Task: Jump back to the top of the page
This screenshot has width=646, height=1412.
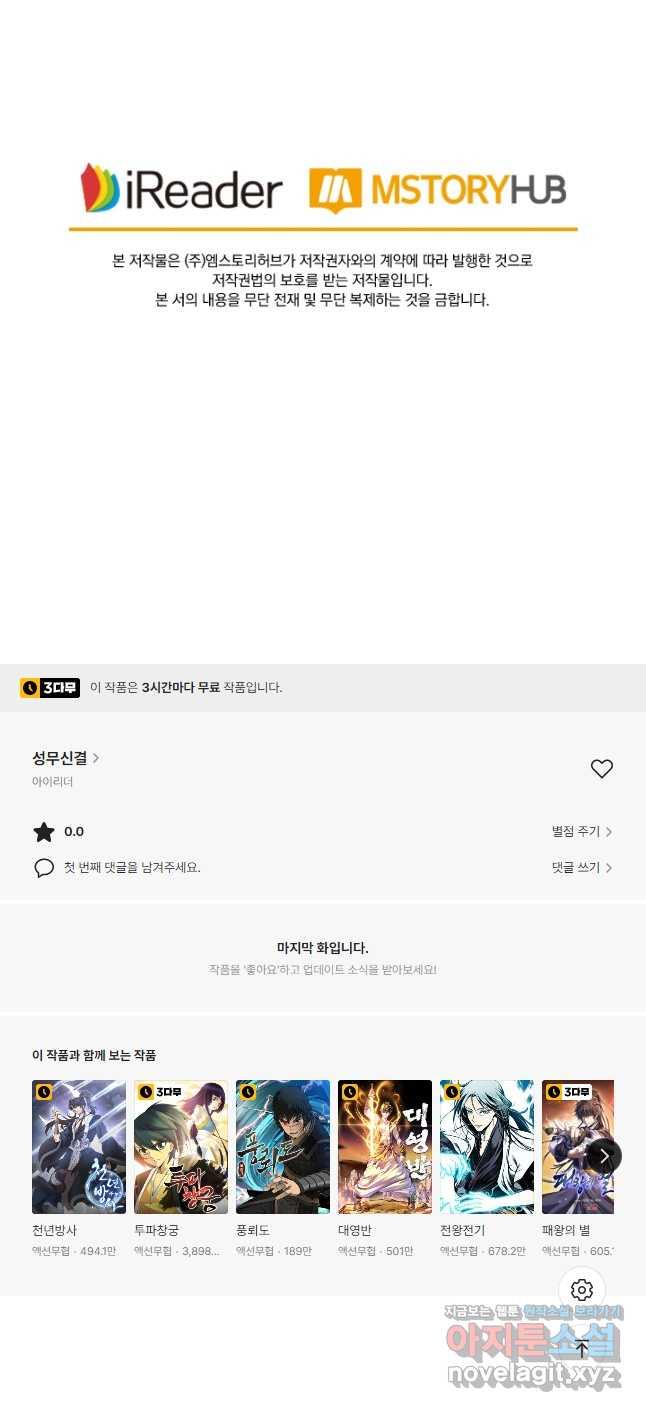Action: pyautogui.click(x=582, y=1347)
